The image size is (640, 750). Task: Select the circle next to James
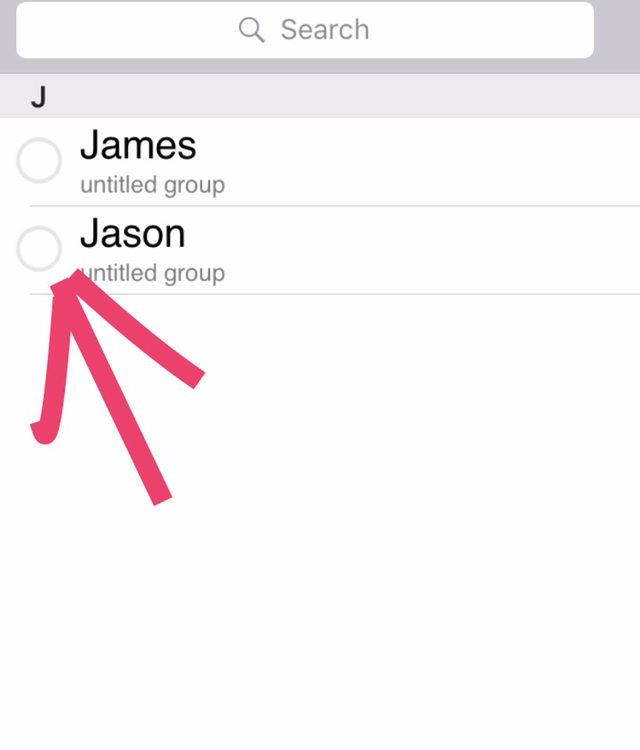(39, 160)
